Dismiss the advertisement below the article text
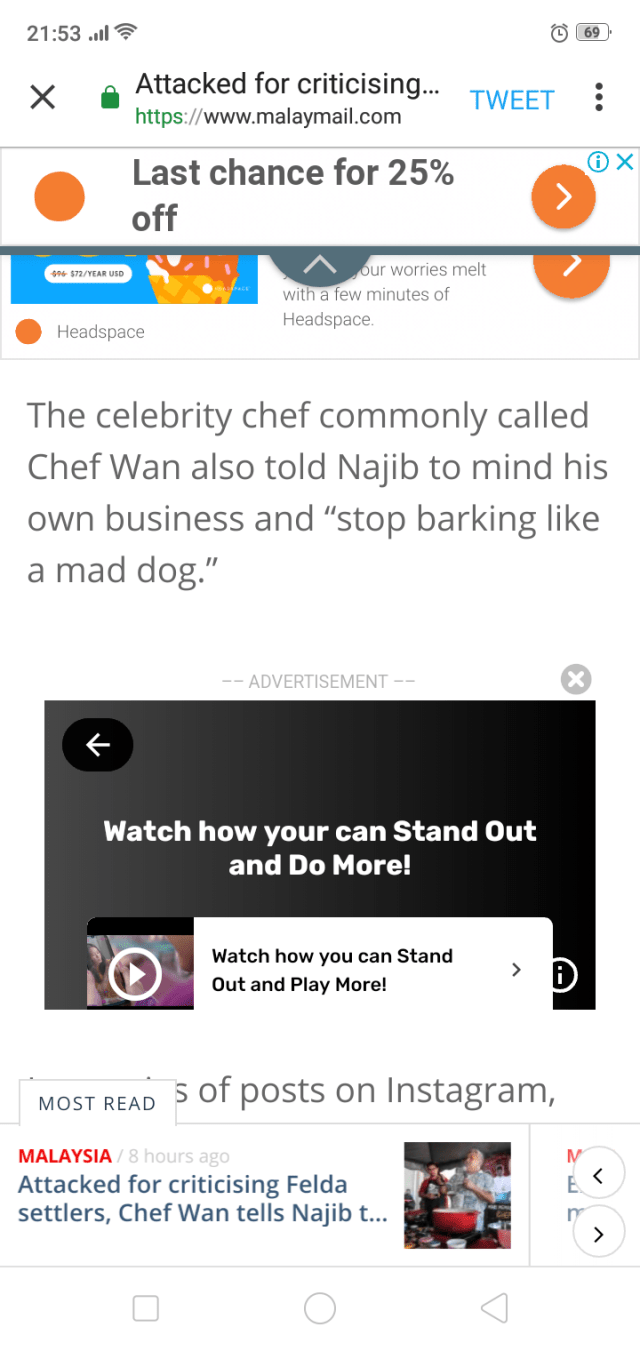 tap(576, 680)
